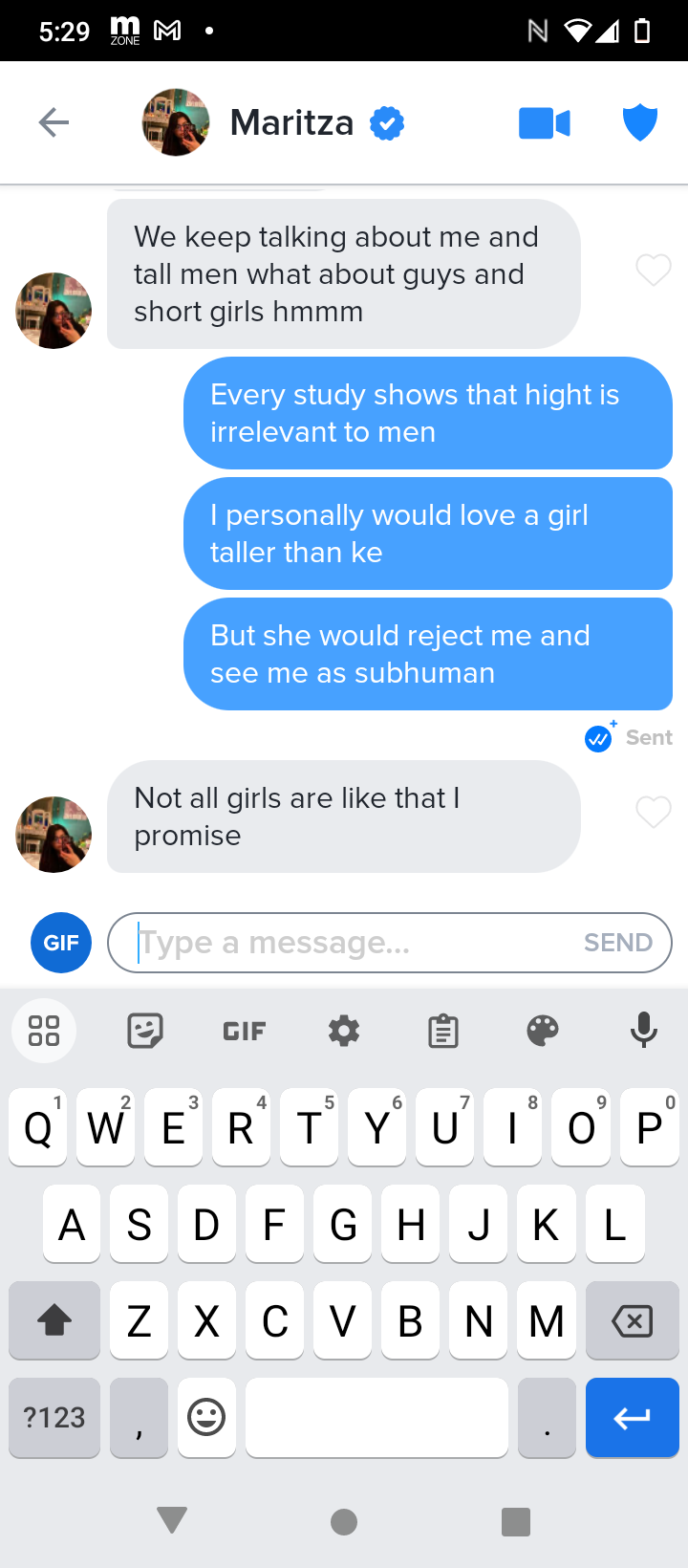Focus the "Type a message" field
The height and width of the screenshot is (1568, 688).
pyautogui.click(x=354, y=943)
